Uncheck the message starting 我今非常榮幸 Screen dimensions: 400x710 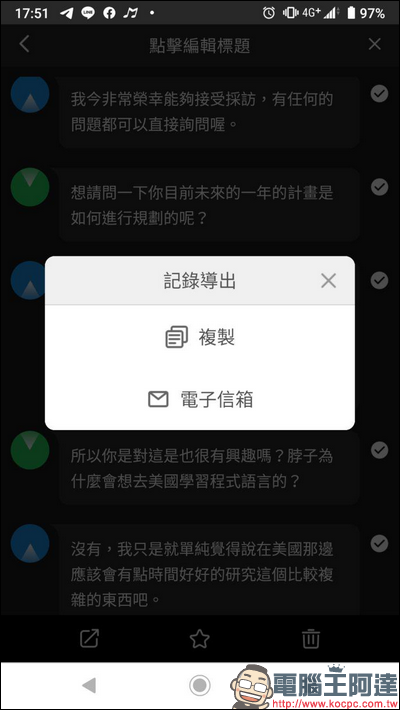pos(379,94)
